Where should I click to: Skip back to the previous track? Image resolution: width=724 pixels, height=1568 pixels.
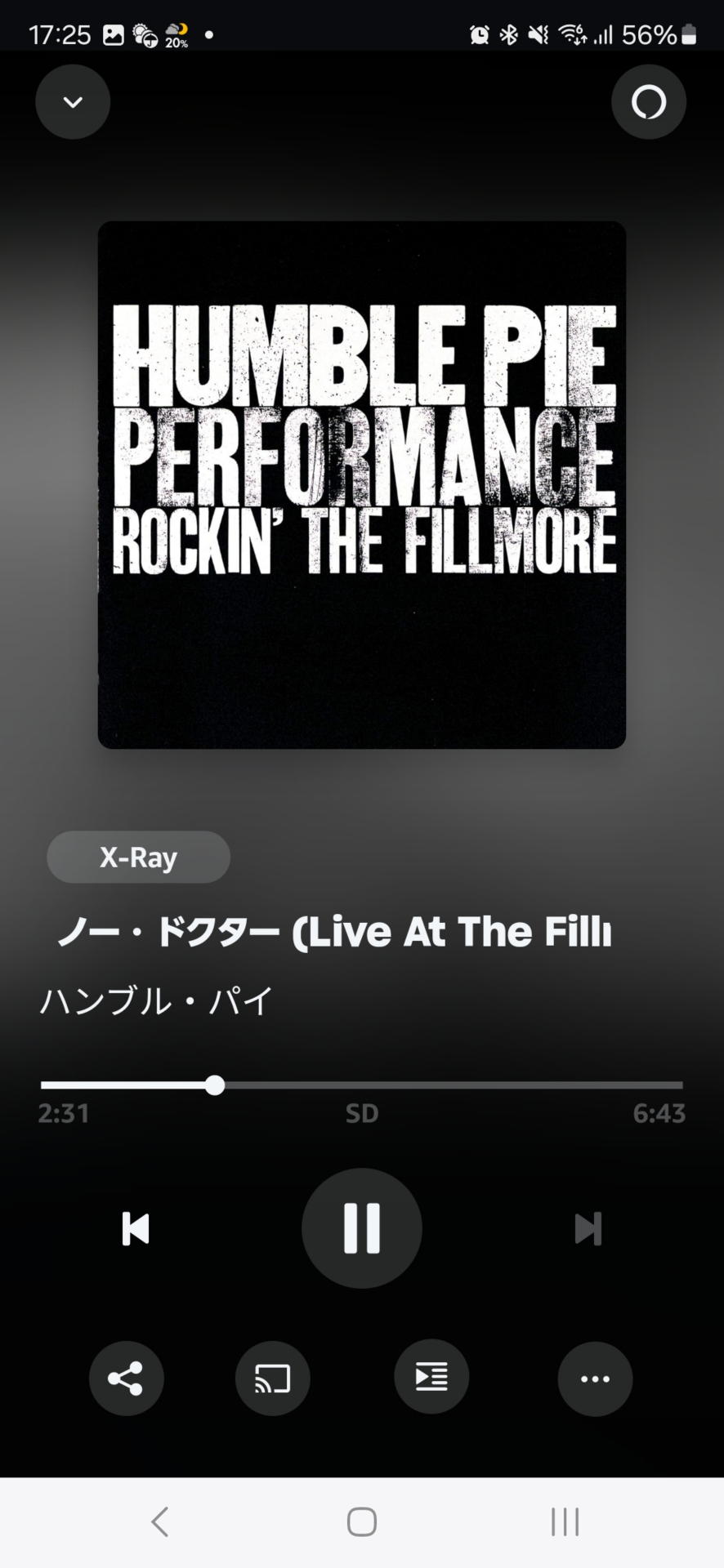pyautogui.click(x=136, y=1228)
